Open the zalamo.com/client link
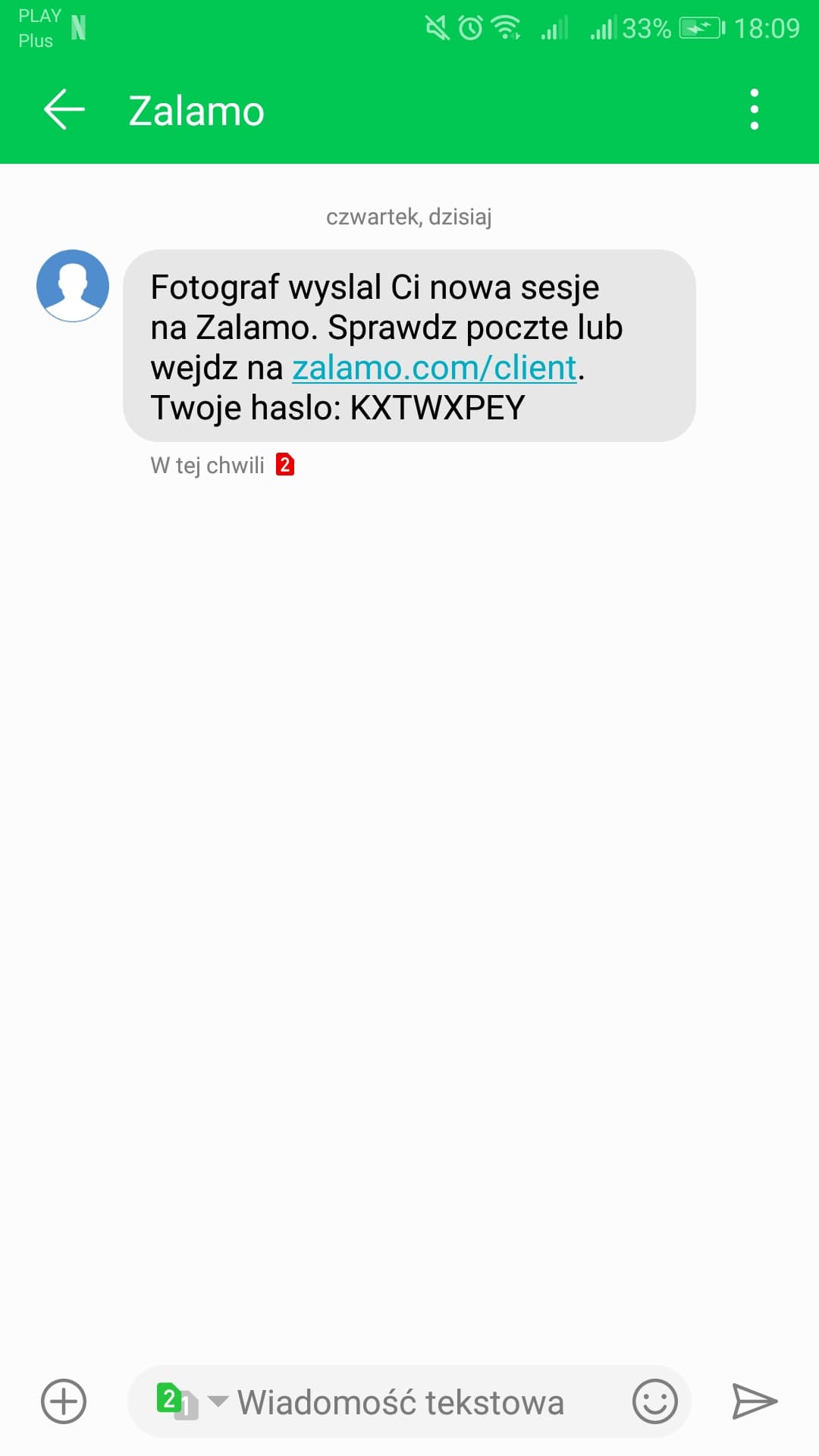Image resolution: width=819 pixels, height=1456 pixels. coord(435,369)
